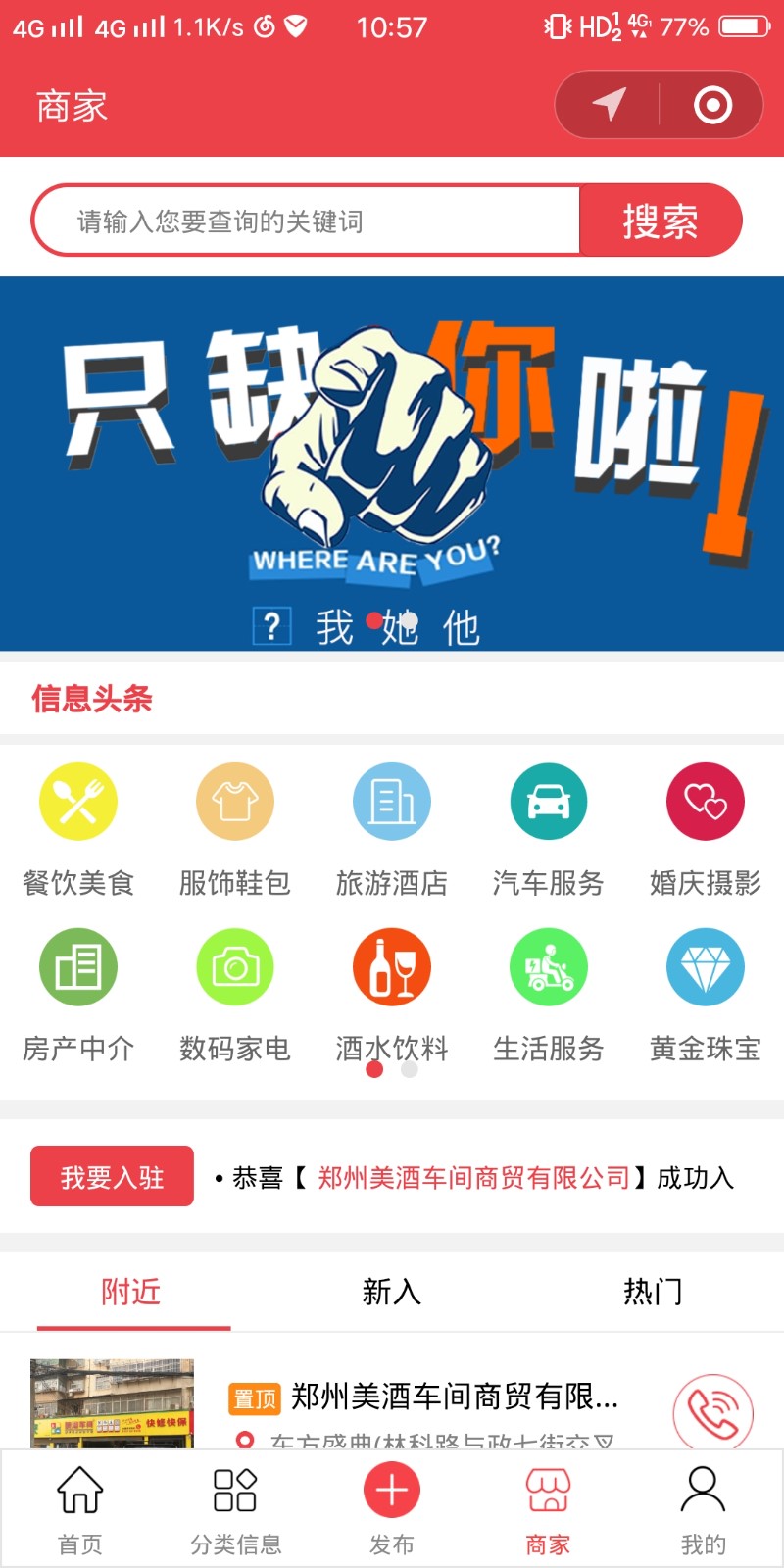Image resolution: width=784 pixels, height=1568 pixels.
Task: Tap the red 搜索 search button
Action: coord(661,221)
